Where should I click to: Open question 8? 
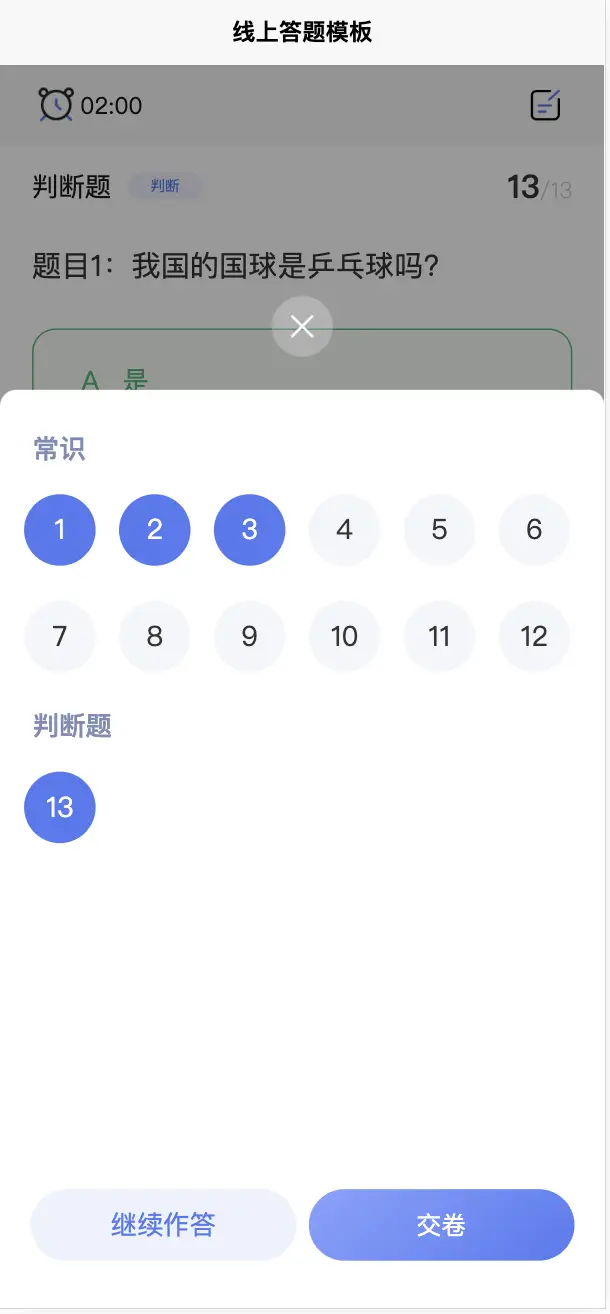click(155, 636)
